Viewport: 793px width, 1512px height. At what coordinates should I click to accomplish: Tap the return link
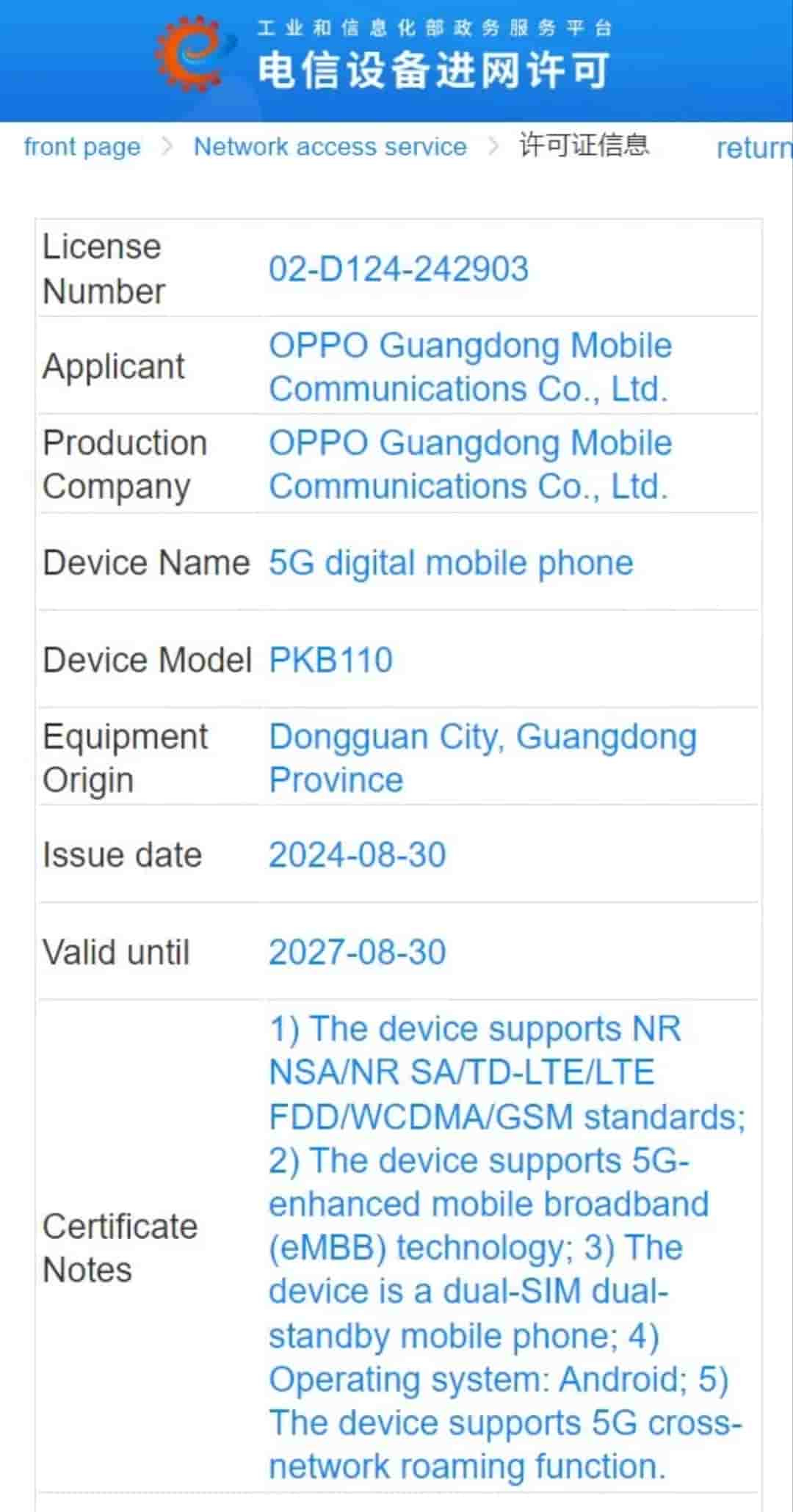tap(753, 148)
